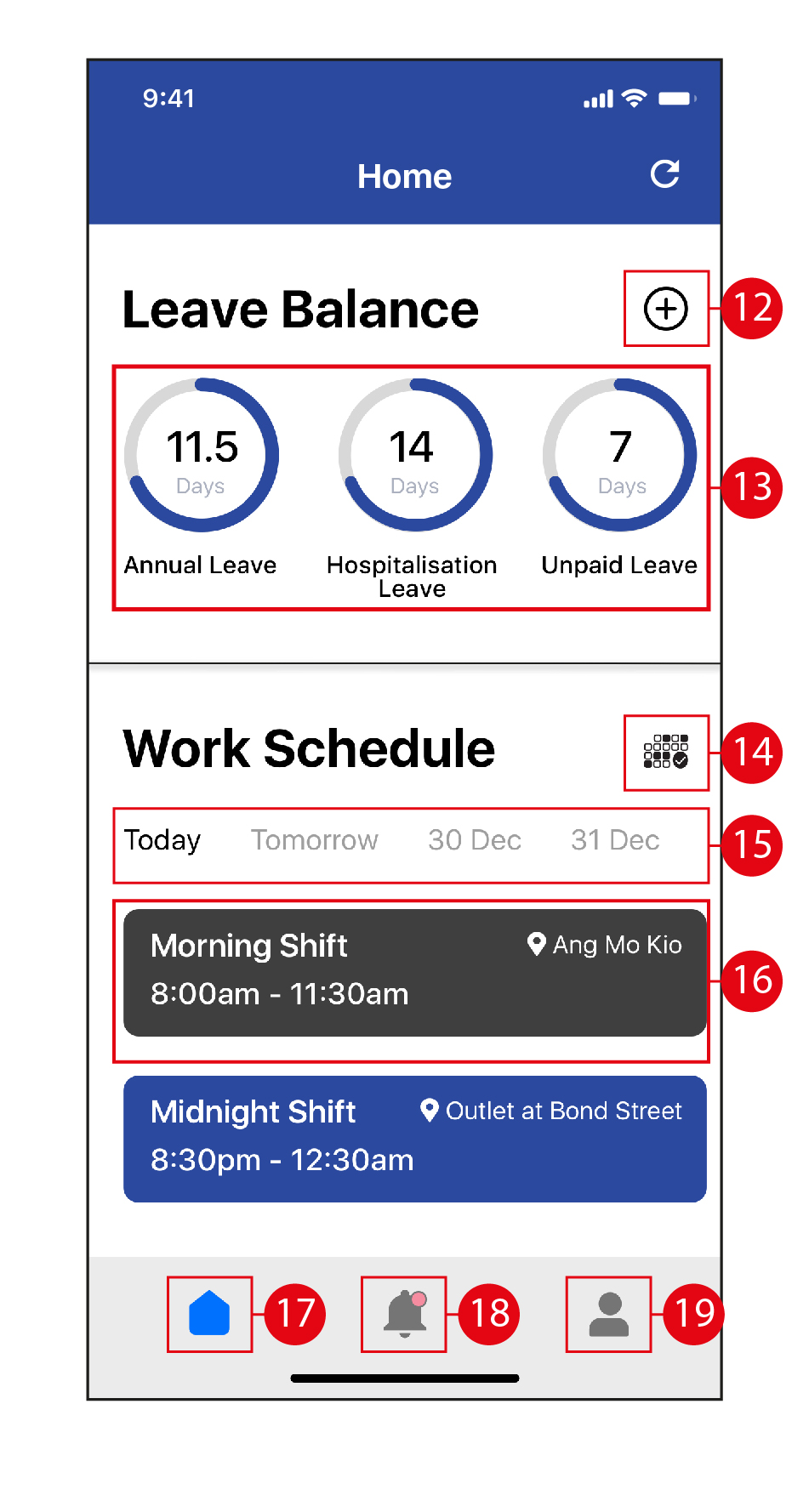Switch to the profile tab
Image resolution: width=809 pixels, height=1512 pixels.
[608, 1314]
